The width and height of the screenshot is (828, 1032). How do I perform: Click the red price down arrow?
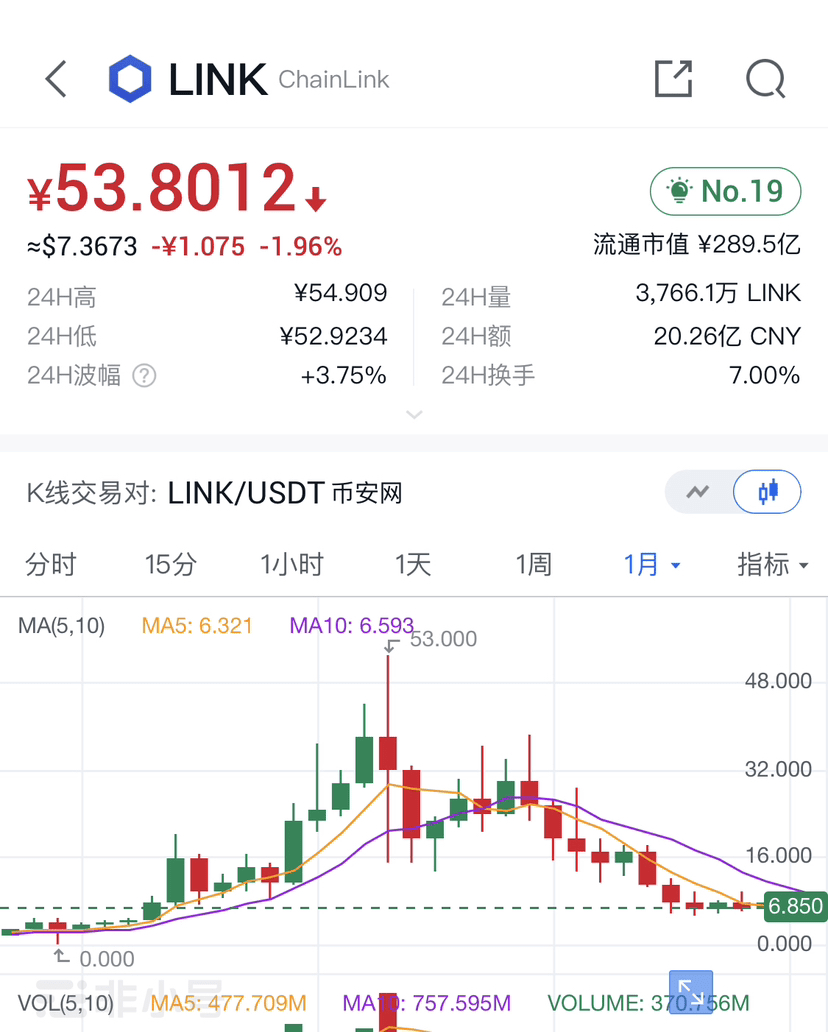click(315, 196)
